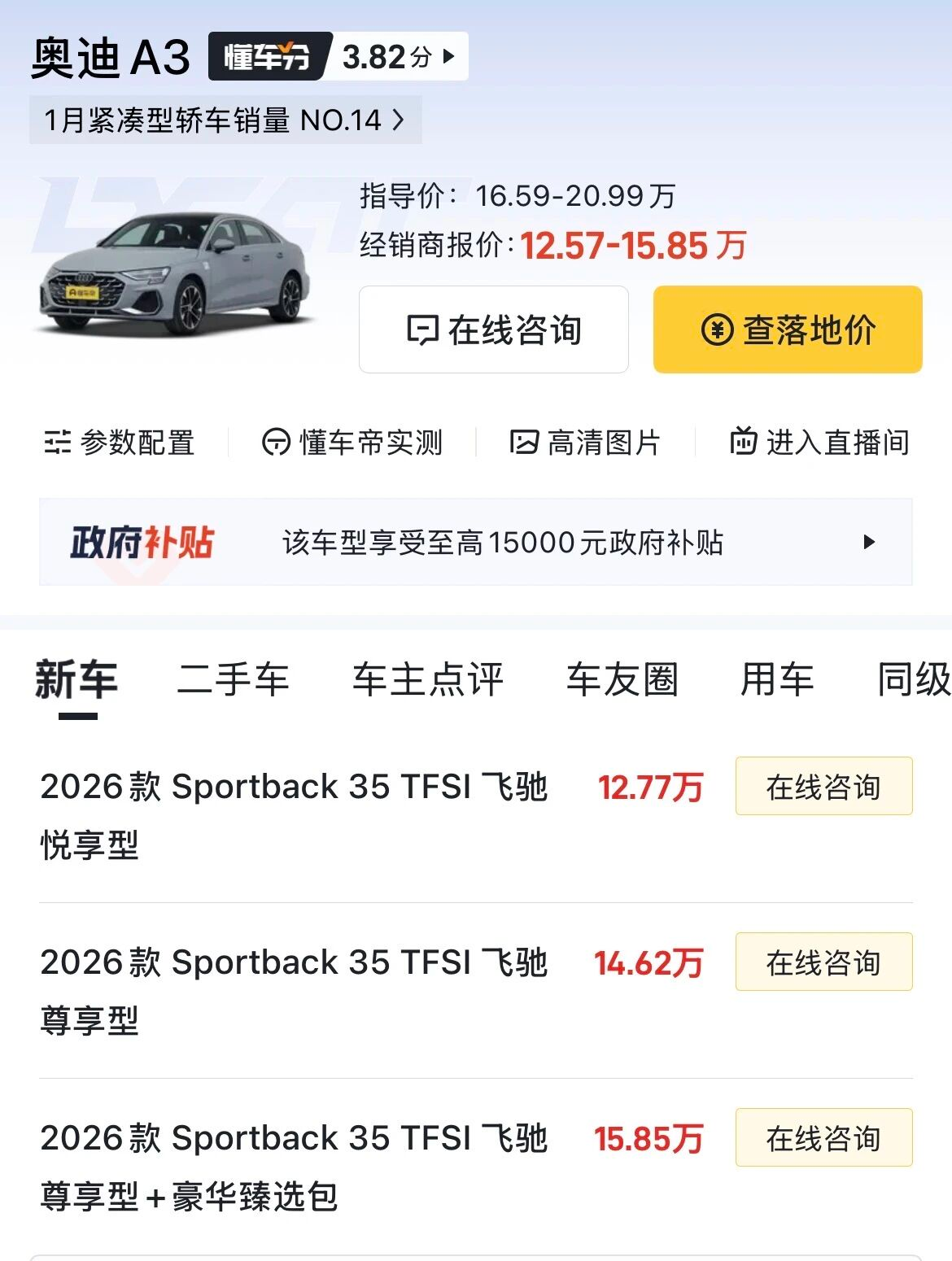Open the 尊享型+豪华臻选包 trim details
The width and height of the screenshot is (952, 1261).
[x=293, y=1167]
